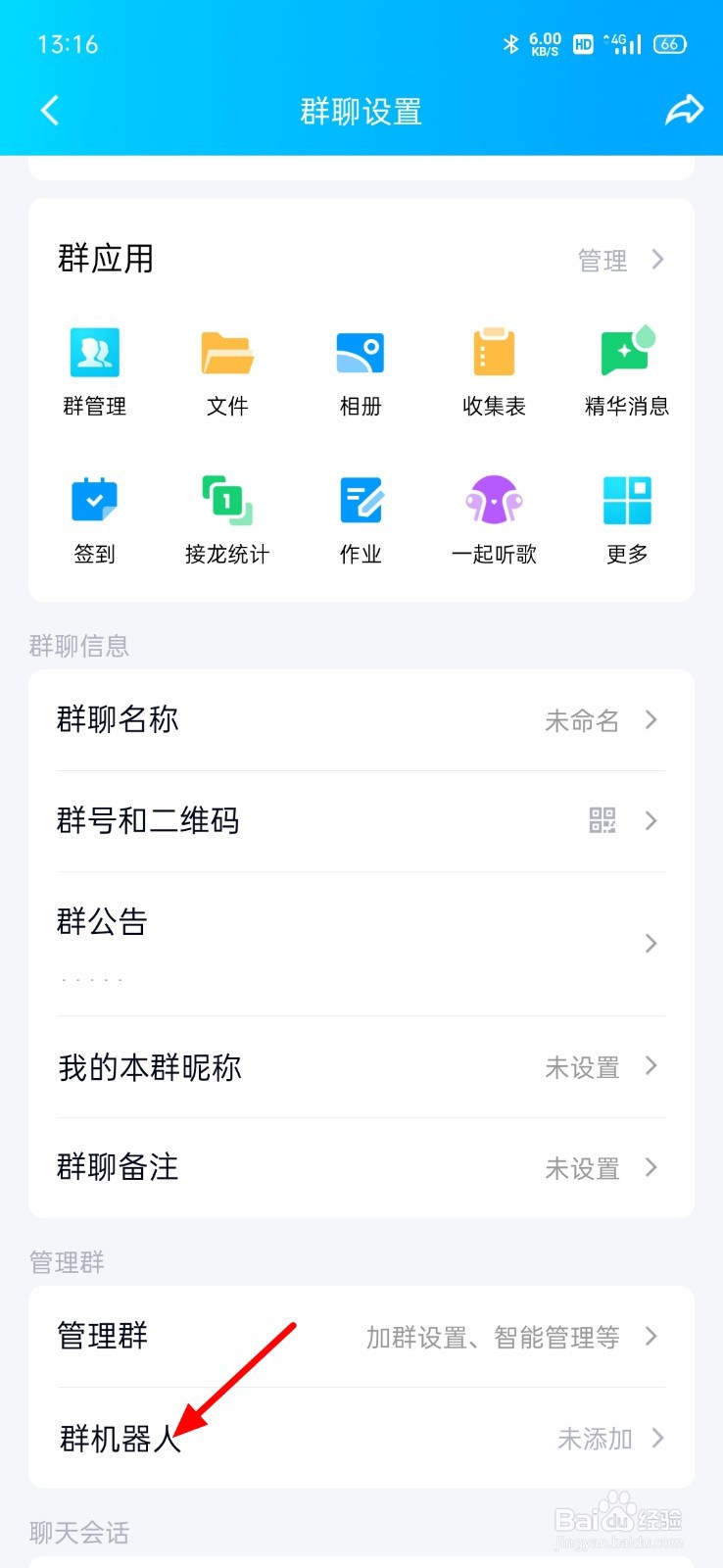Open 接龙统计
Viewport: 723px width, 1568px height.
(227, 520)
